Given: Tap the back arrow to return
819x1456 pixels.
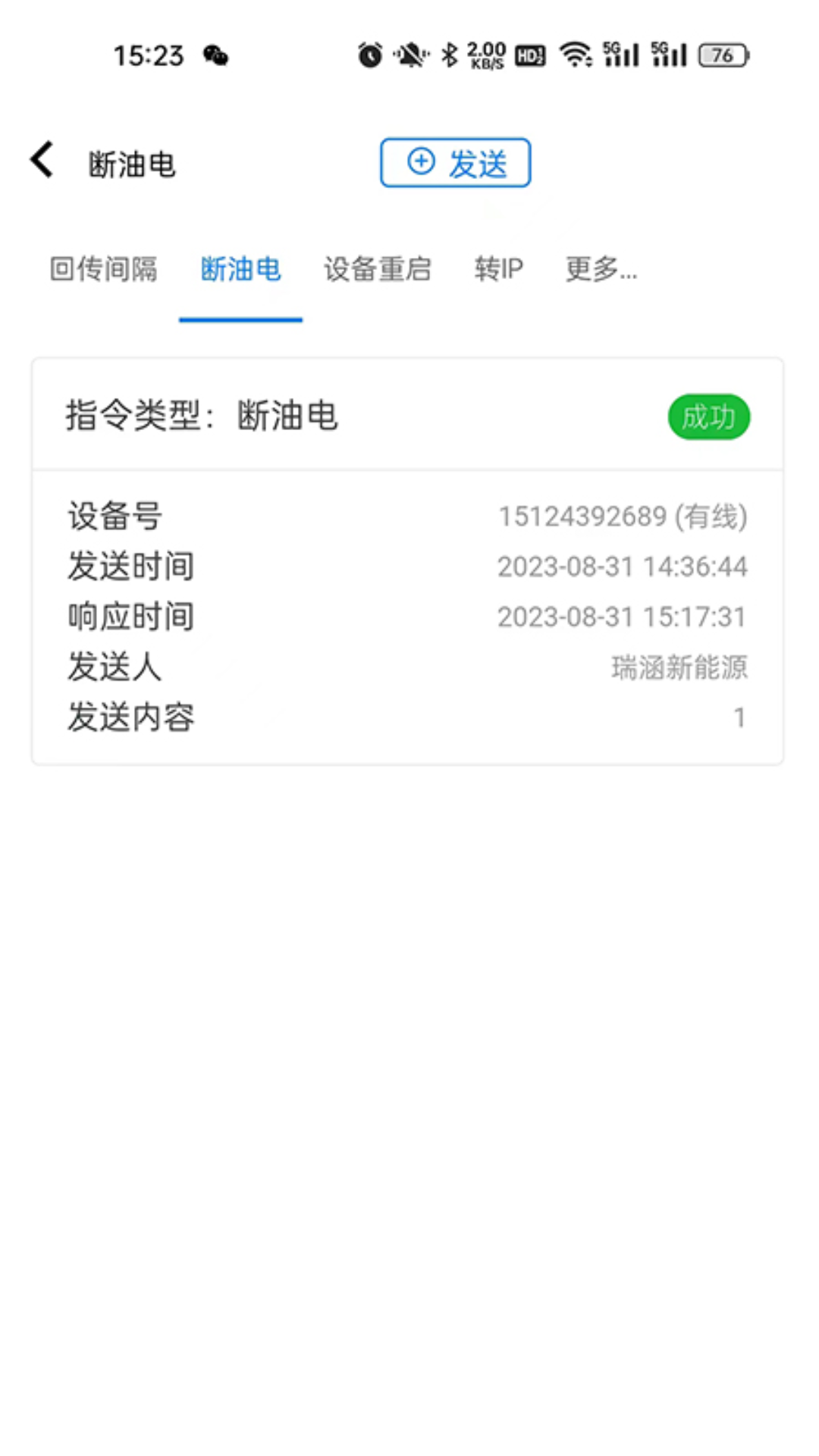Looking at the screenshot, I should 42,160.
